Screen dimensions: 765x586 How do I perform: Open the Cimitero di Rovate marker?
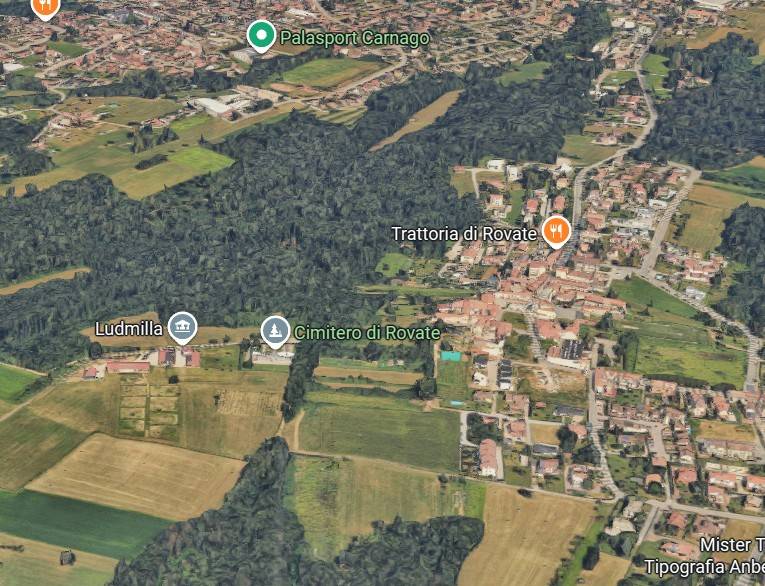[275, 330]
